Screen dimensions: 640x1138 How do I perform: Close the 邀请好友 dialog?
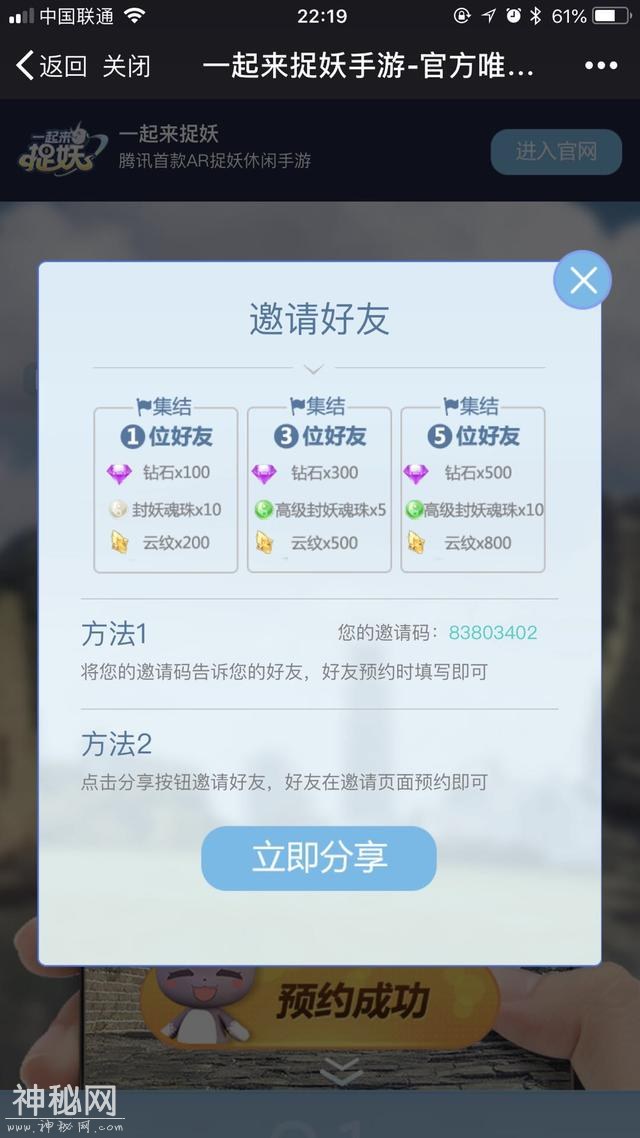(583, 281)
